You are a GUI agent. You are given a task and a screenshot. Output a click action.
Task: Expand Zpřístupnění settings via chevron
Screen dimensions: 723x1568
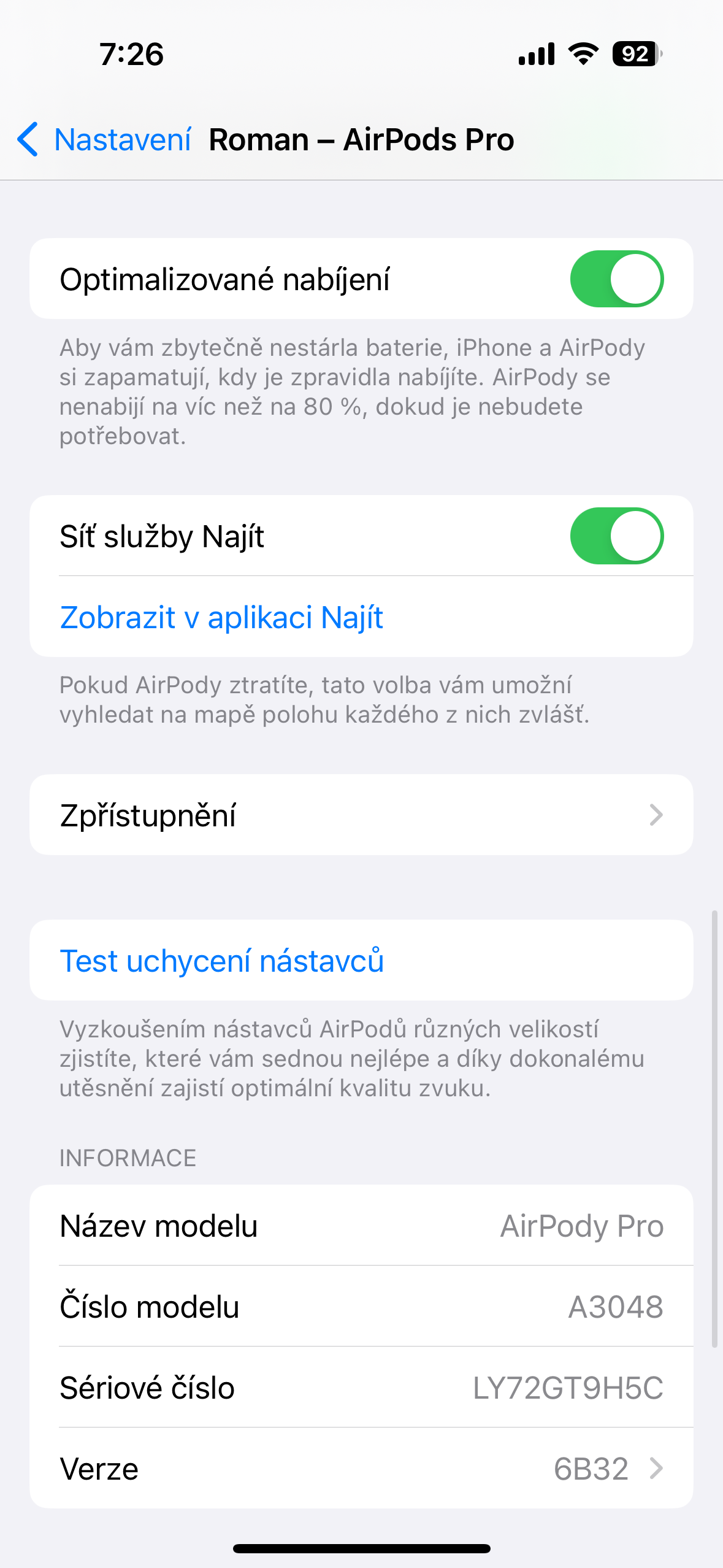click(x=657, y=815)
